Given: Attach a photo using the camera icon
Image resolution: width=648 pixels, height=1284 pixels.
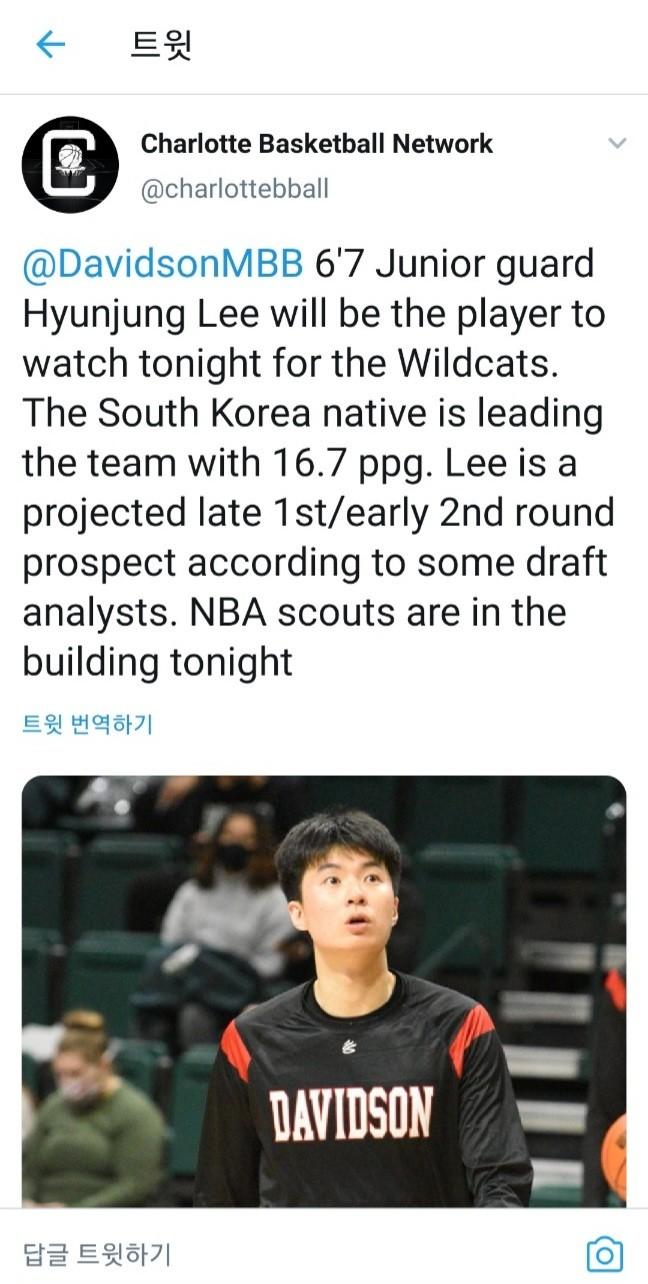Looking at the screenshot, I should pyautogui.click(x=604, y=1254).
